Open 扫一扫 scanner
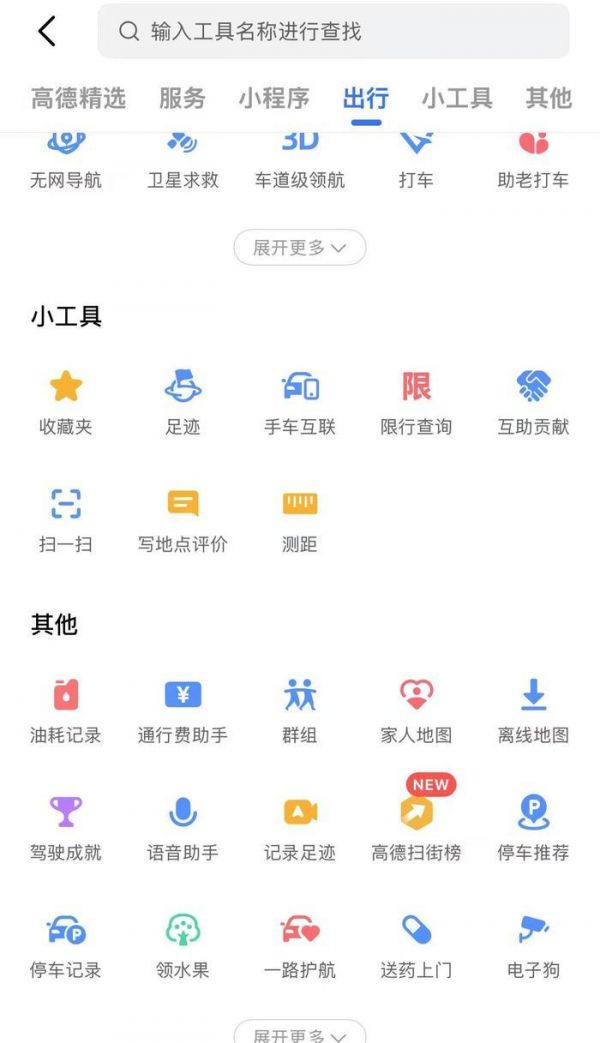 (65, 520)
